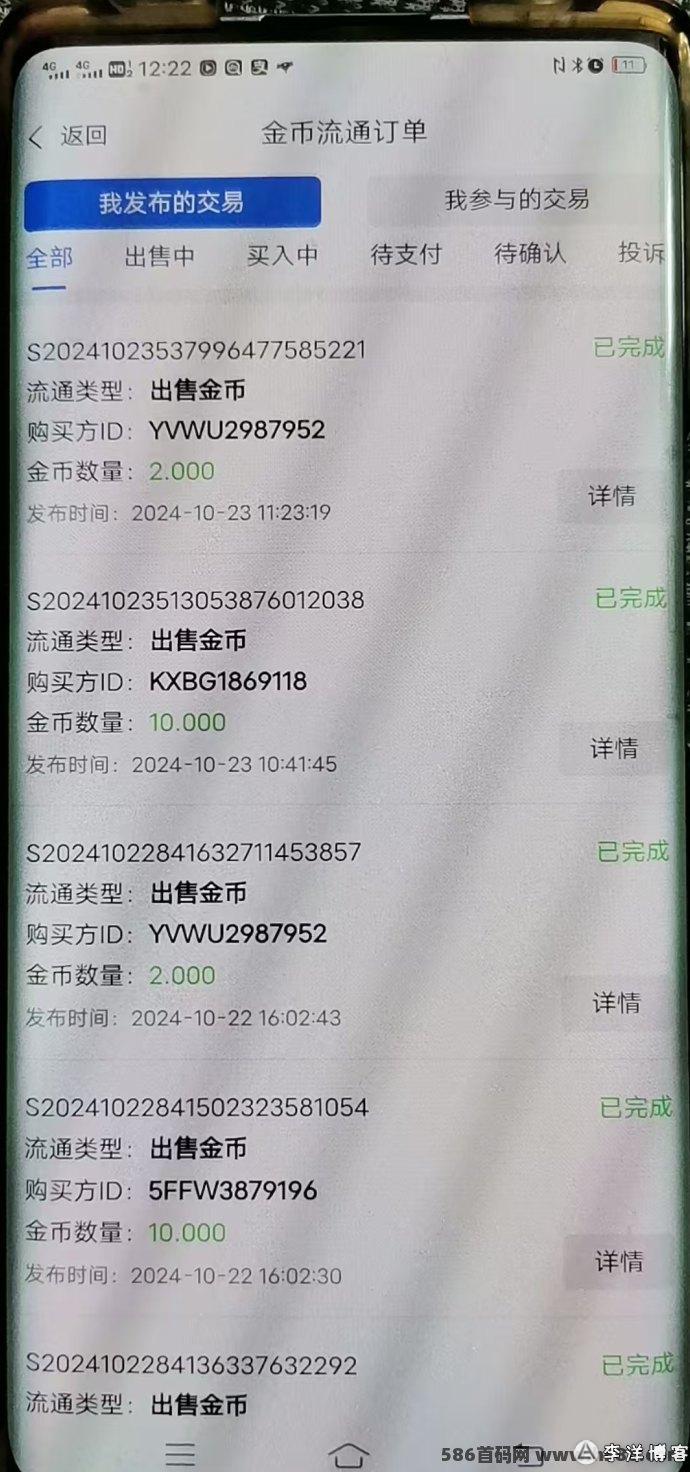View the 待支付 tab
Viewport: 690px width, 1472px height.
[406, 254]
